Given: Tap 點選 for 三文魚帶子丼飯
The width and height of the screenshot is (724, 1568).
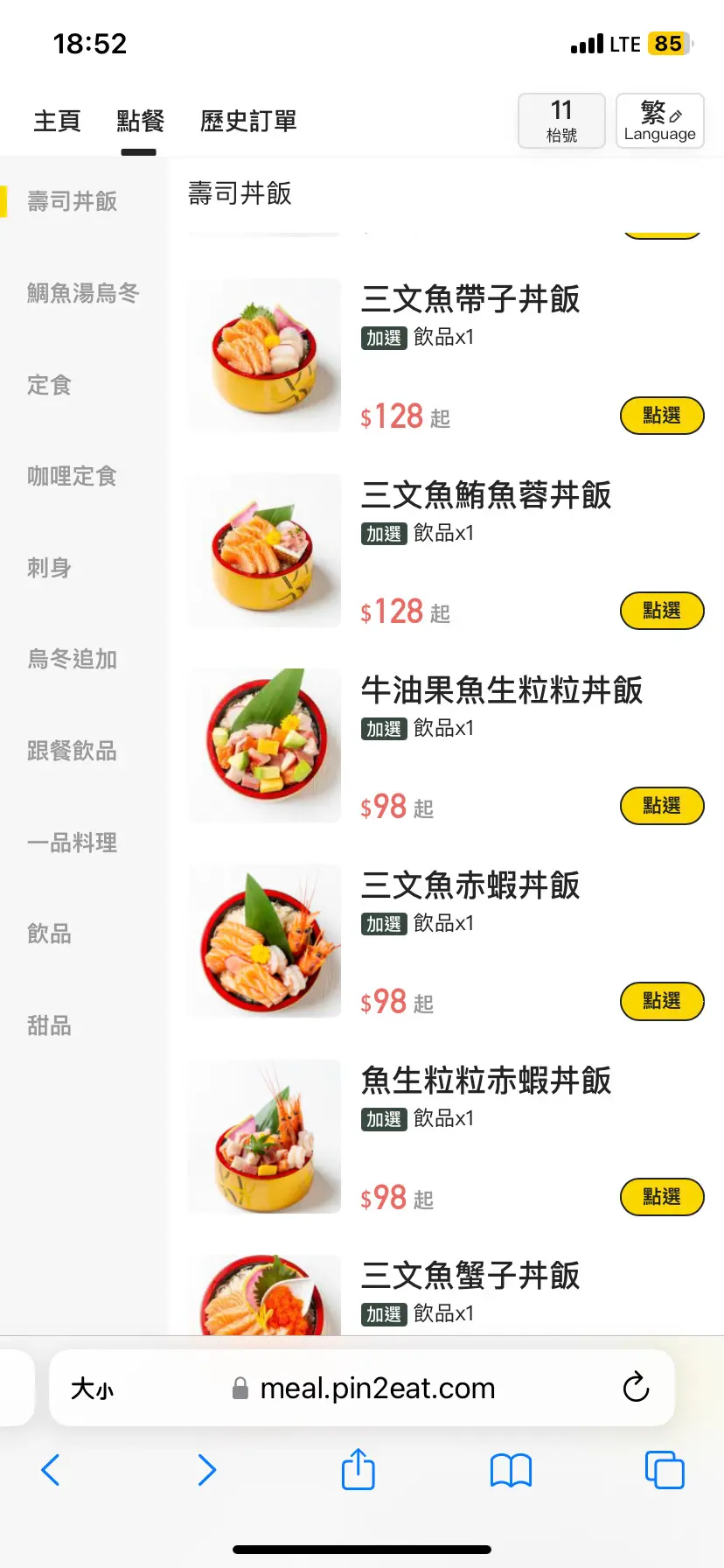Looking at the screenshot, I should 662,416.
